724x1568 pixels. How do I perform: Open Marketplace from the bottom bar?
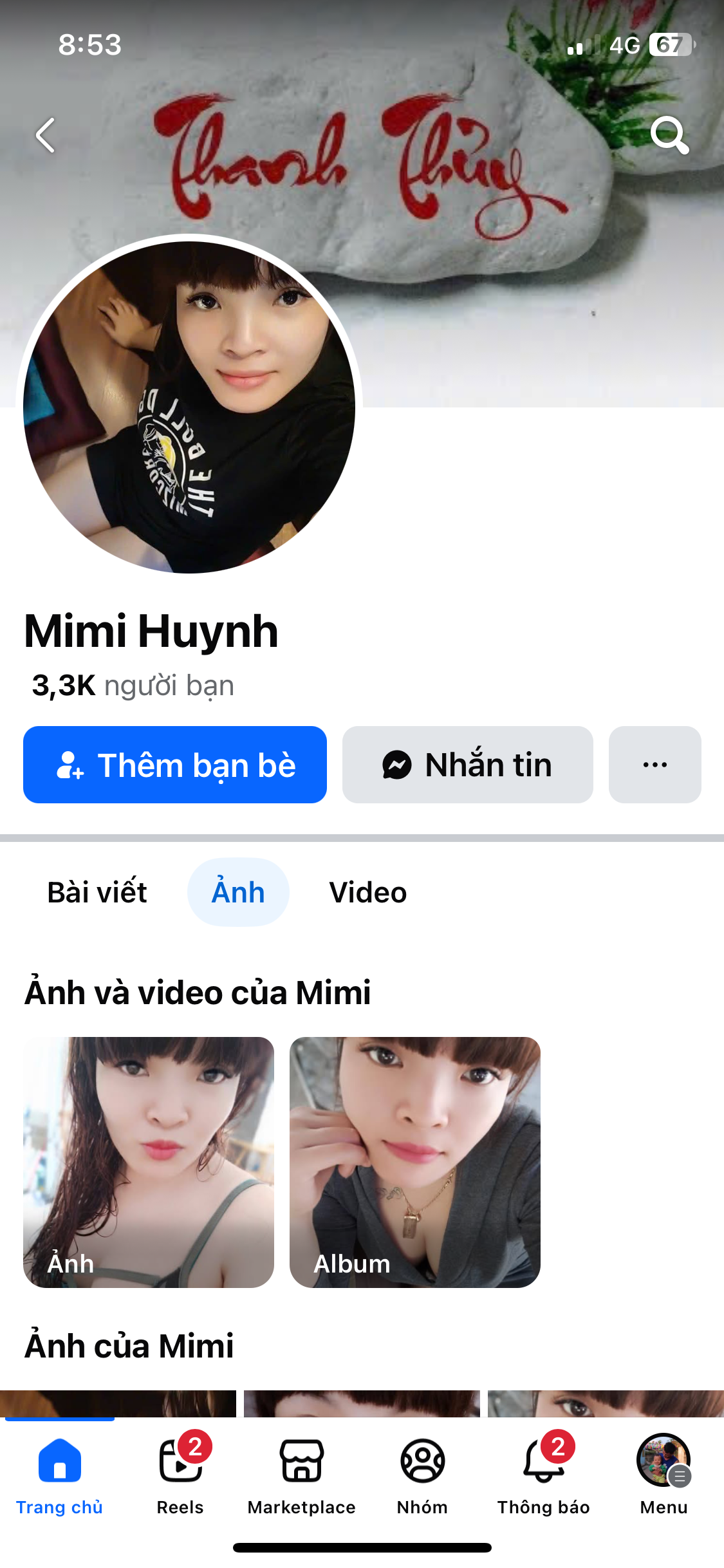(x=301, y=1474)
